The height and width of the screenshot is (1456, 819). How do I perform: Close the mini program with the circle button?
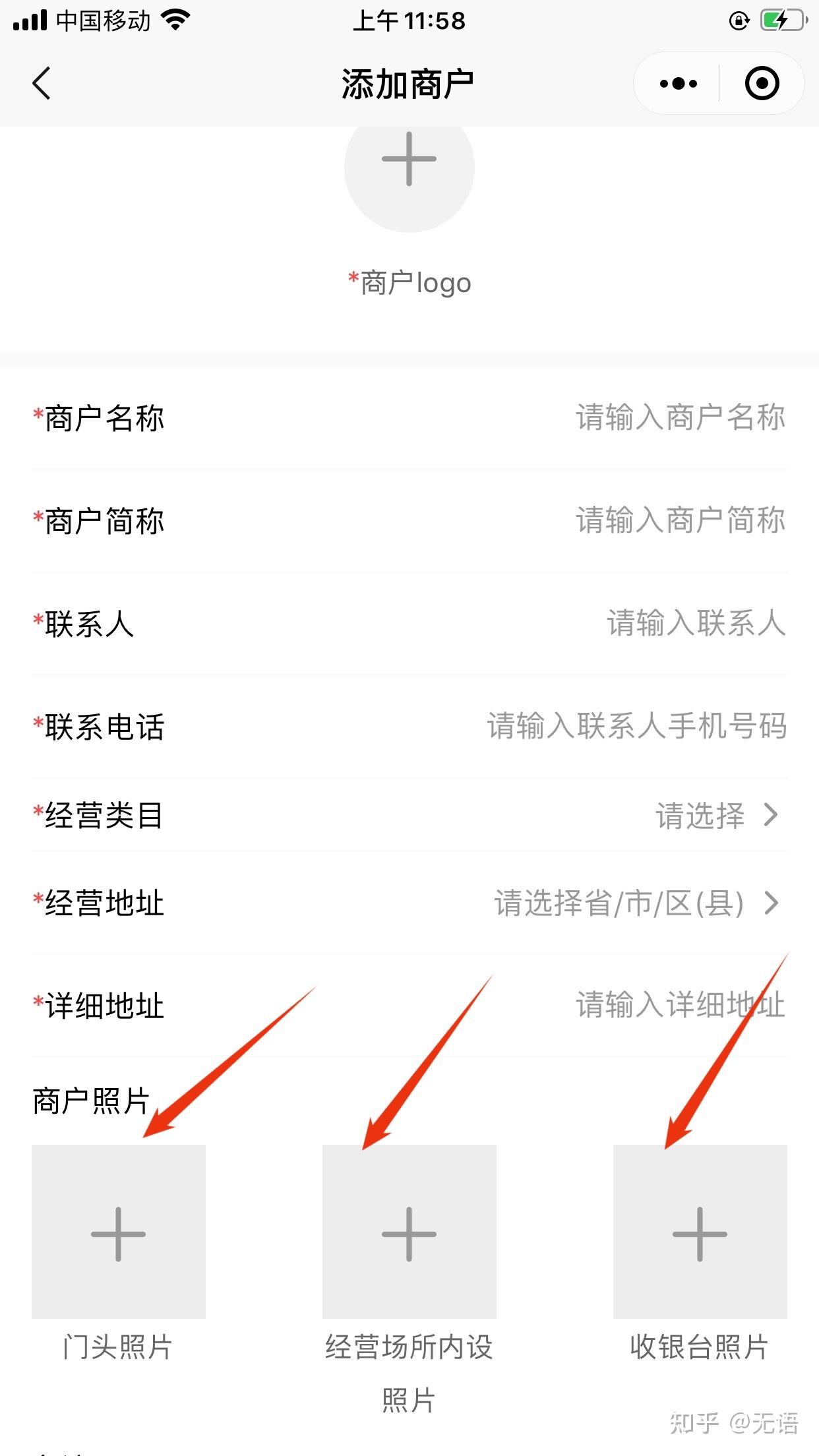click(762, 84)
